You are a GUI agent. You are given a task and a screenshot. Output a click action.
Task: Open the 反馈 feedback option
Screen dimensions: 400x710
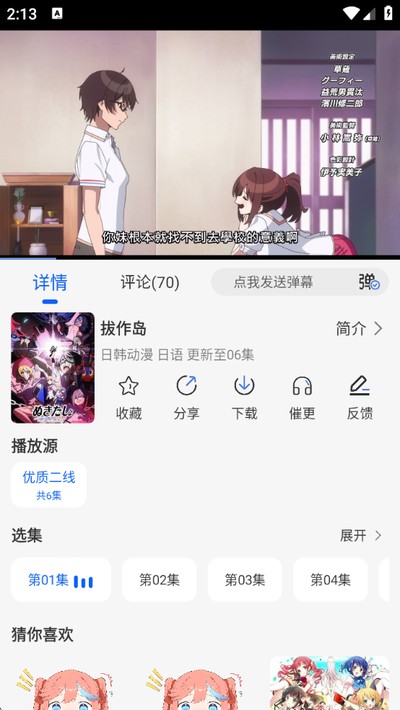(360, 398)
